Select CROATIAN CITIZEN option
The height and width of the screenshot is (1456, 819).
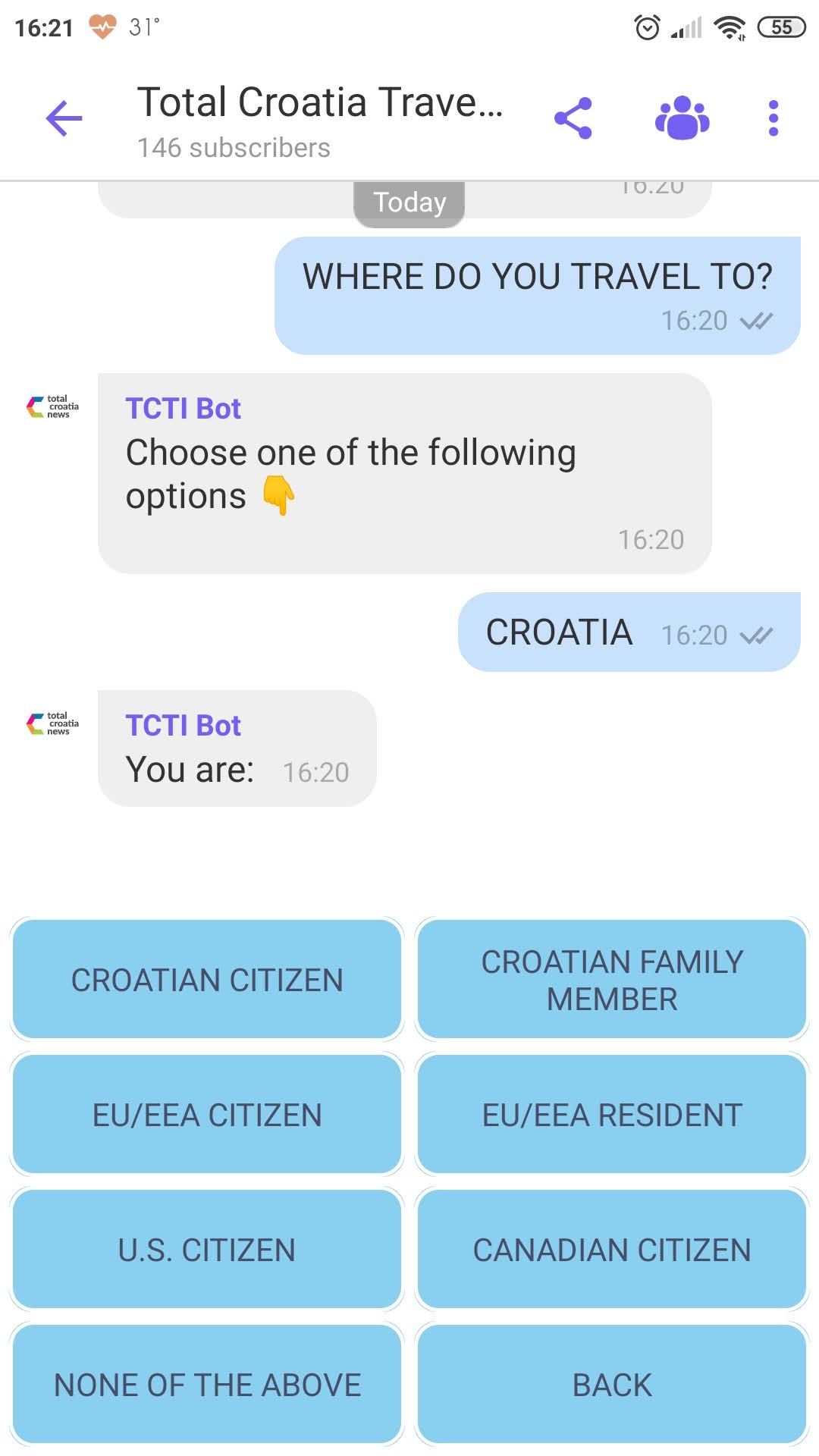[x=207, y=980]
